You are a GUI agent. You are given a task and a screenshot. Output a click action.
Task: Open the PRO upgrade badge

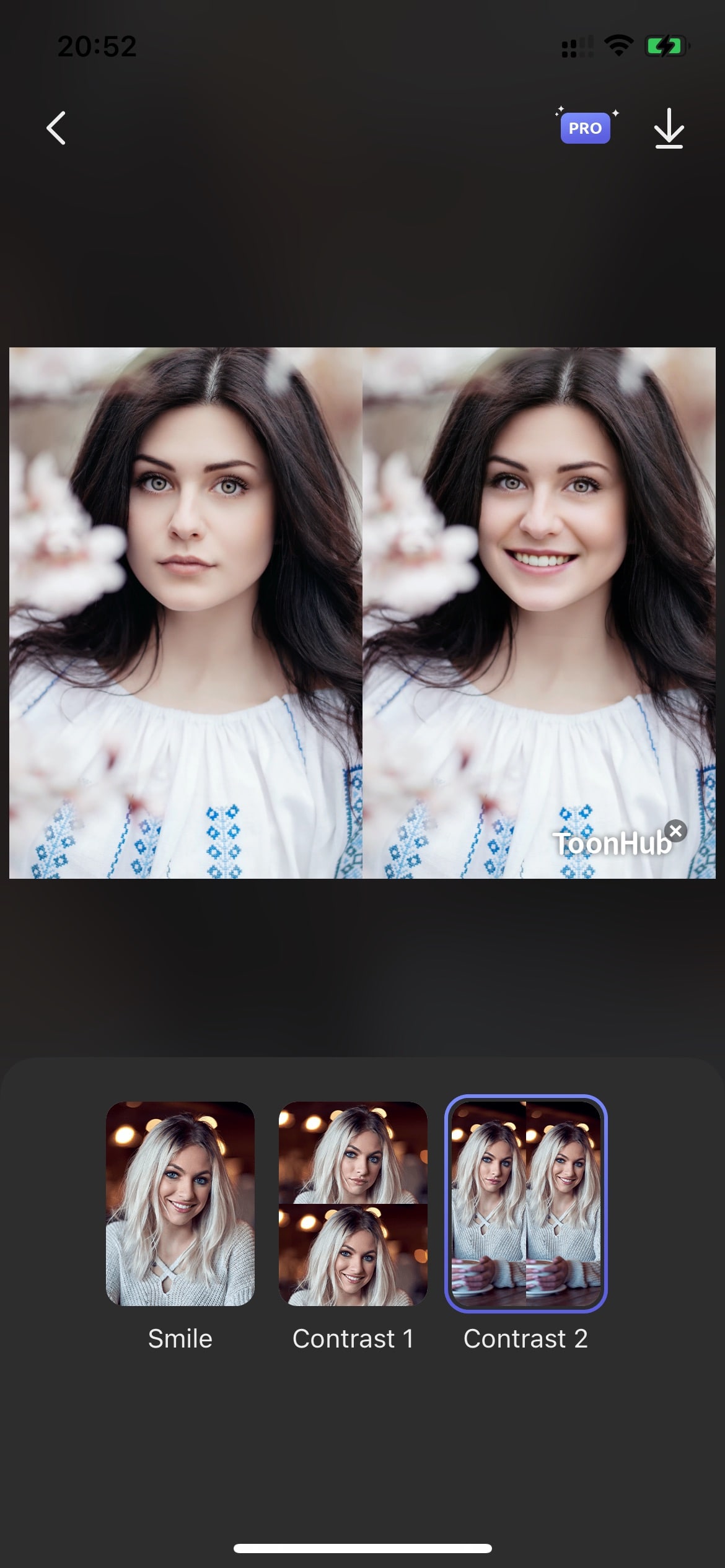(586, 127)
